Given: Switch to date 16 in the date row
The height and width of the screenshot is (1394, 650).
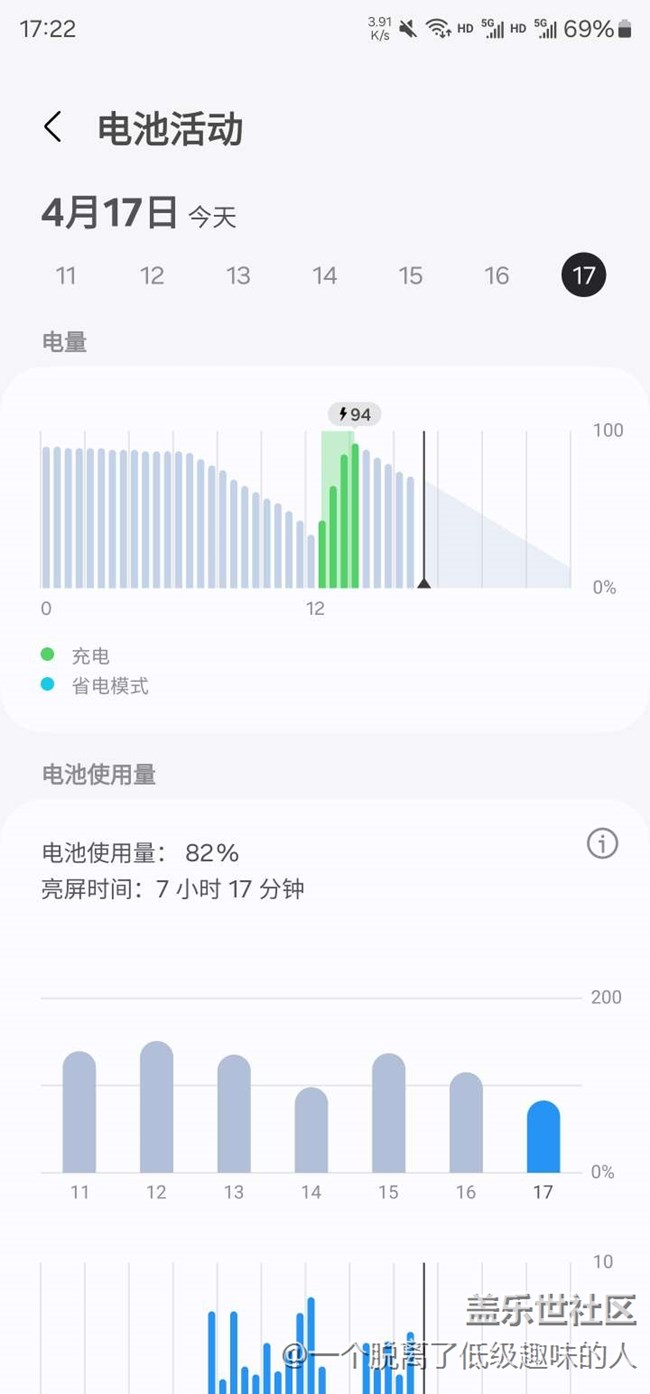Looking at the screenshot, I should click(x=497, y=275).
